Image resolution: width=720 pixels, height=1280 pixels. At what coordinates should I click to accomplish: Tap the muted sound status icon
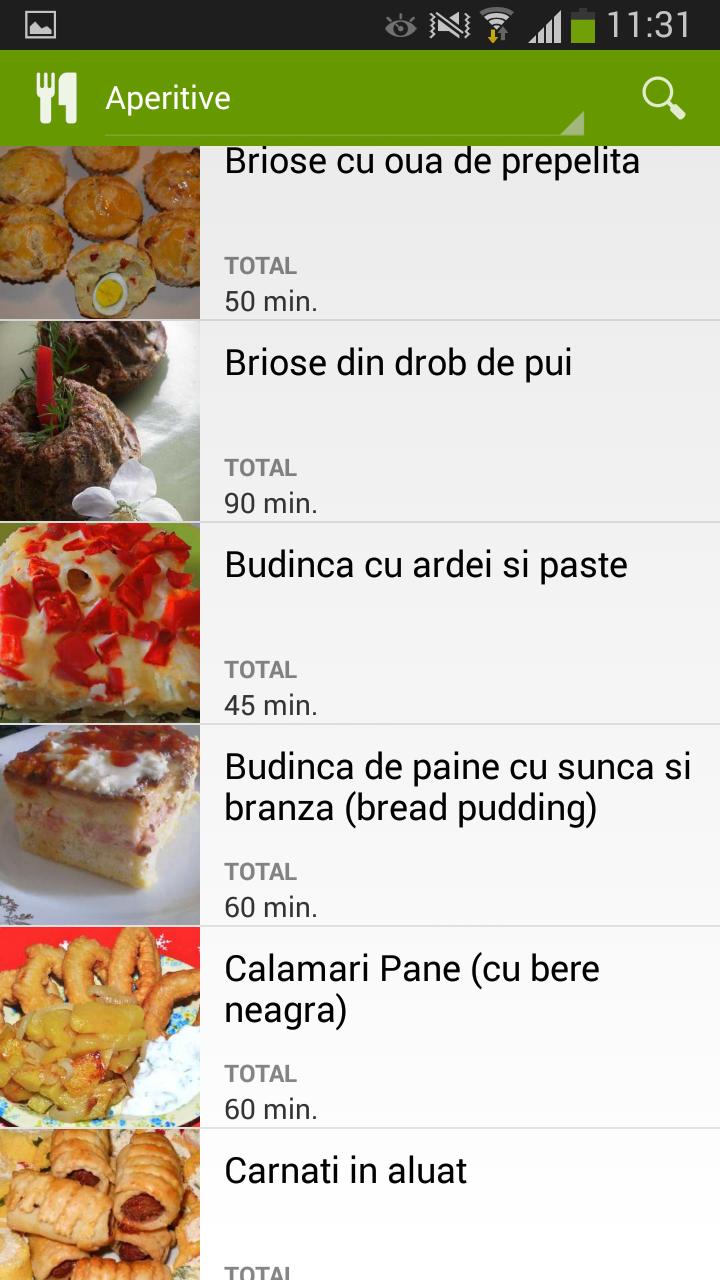(x=450, y=27)
